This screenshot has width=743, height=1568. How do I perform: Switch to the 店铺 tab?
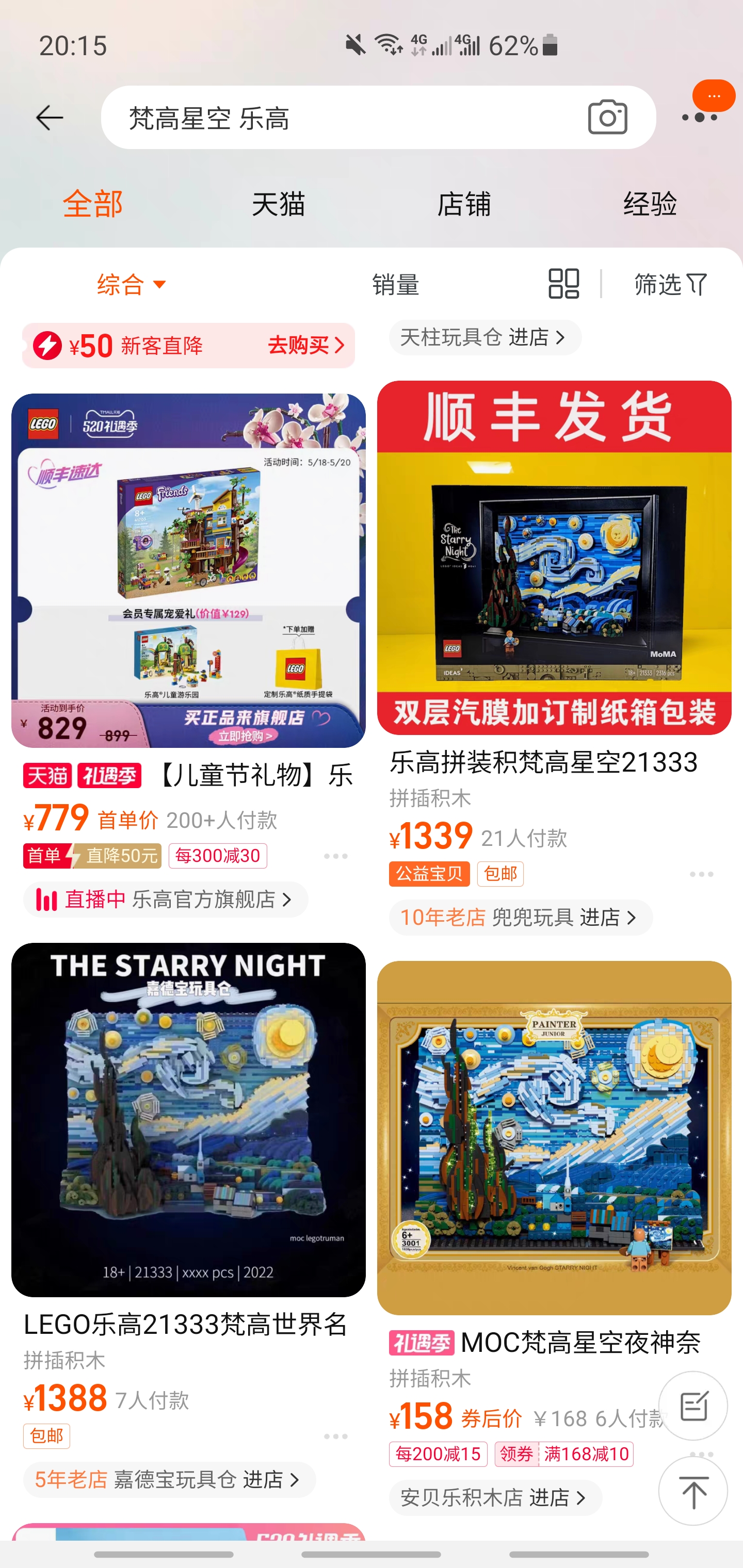[464, 204]
